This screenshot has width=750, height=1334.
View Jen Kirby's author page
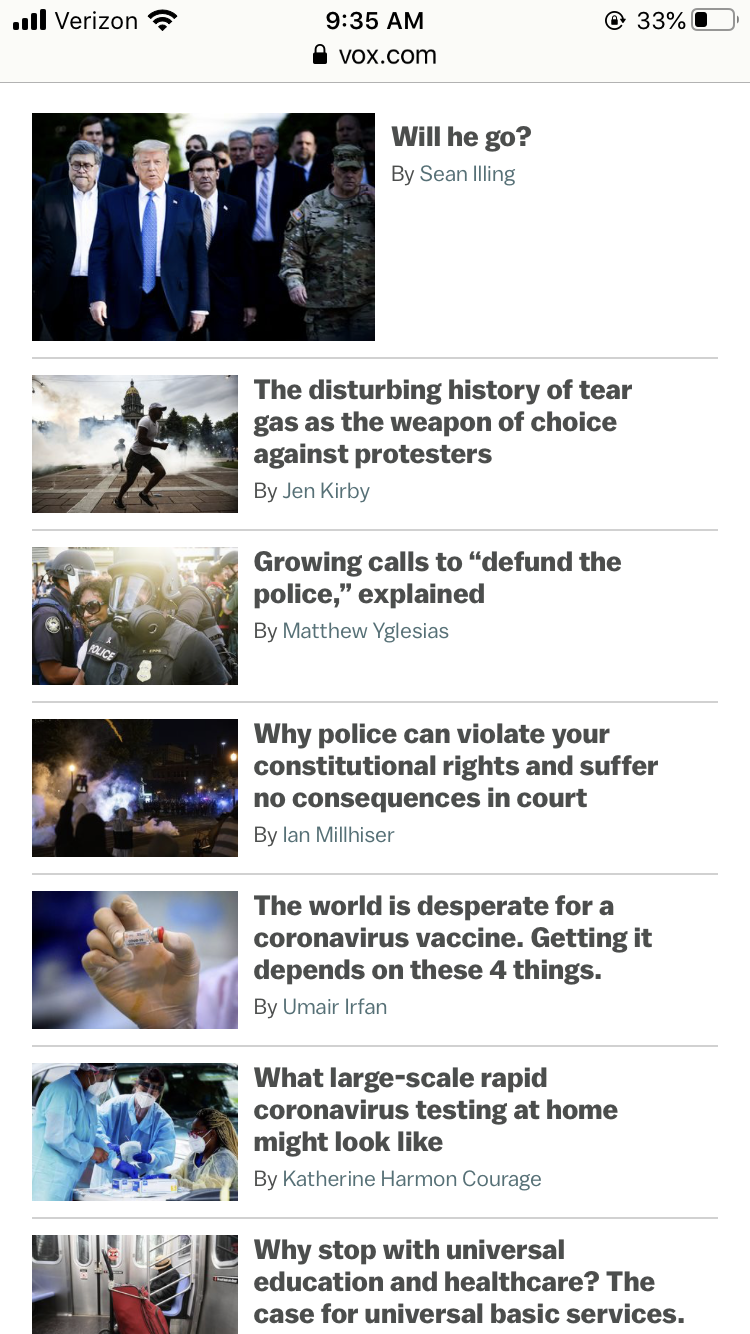[x=325, y=491]
